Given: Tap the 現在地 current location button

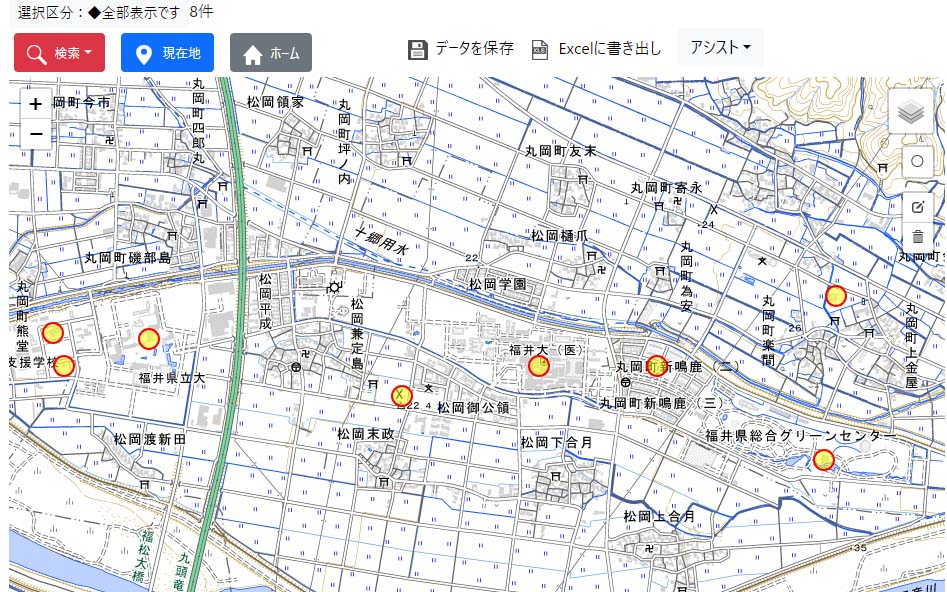Looking at the screenshot, I should tap(167, 53).
